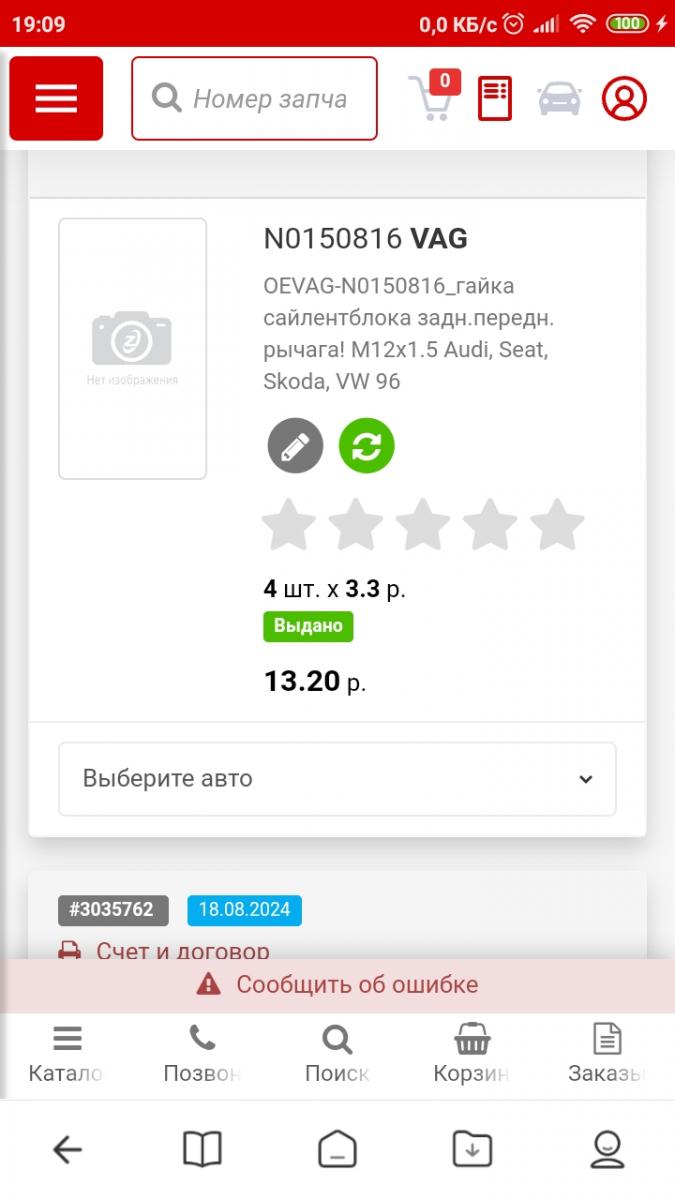
Task: Select the Позвонить tab
Action: point(202,1055)
